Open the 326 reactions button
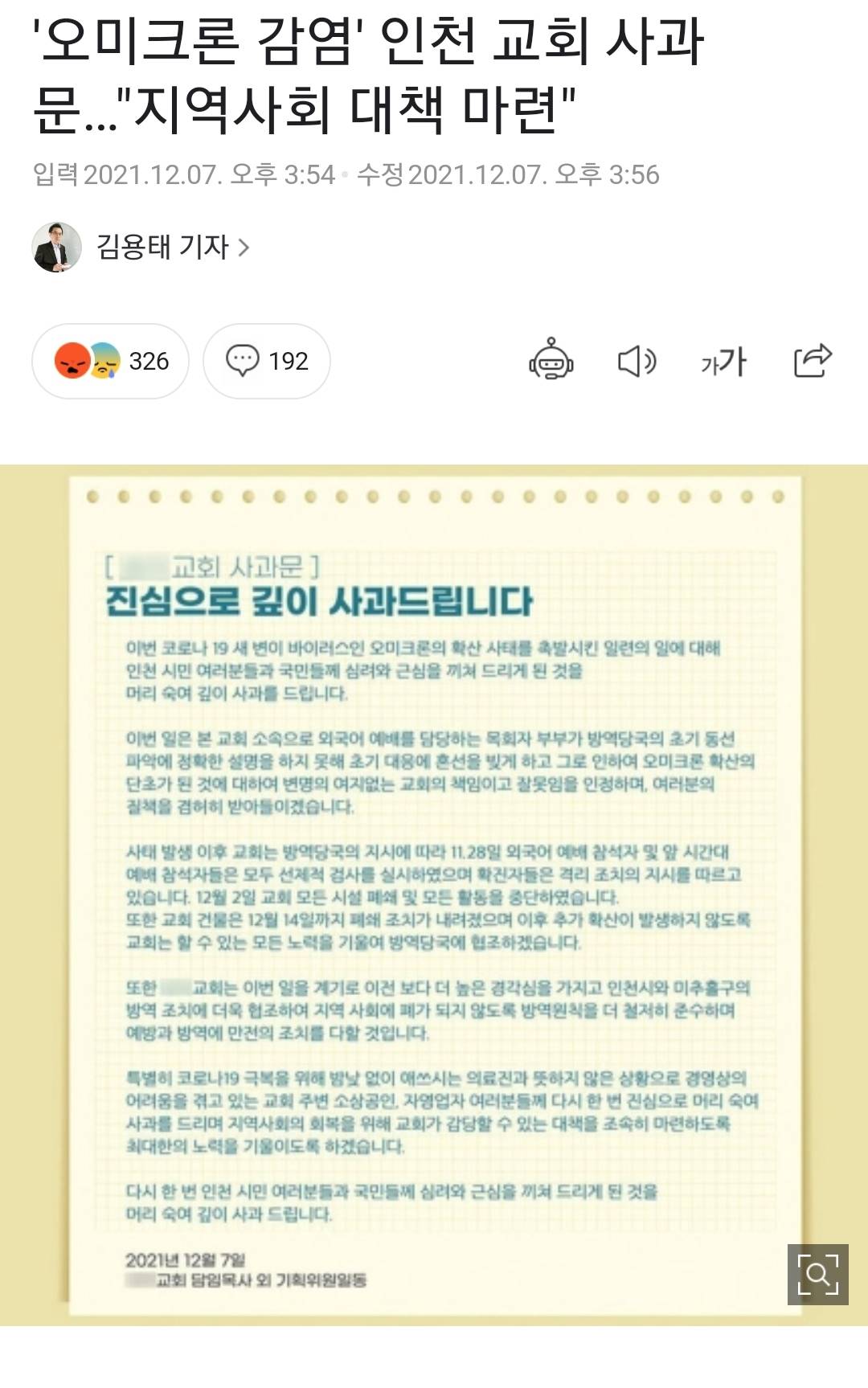The width and height of the screenshot is (868, 1388). pyautogui.click(x=111, y=361)
